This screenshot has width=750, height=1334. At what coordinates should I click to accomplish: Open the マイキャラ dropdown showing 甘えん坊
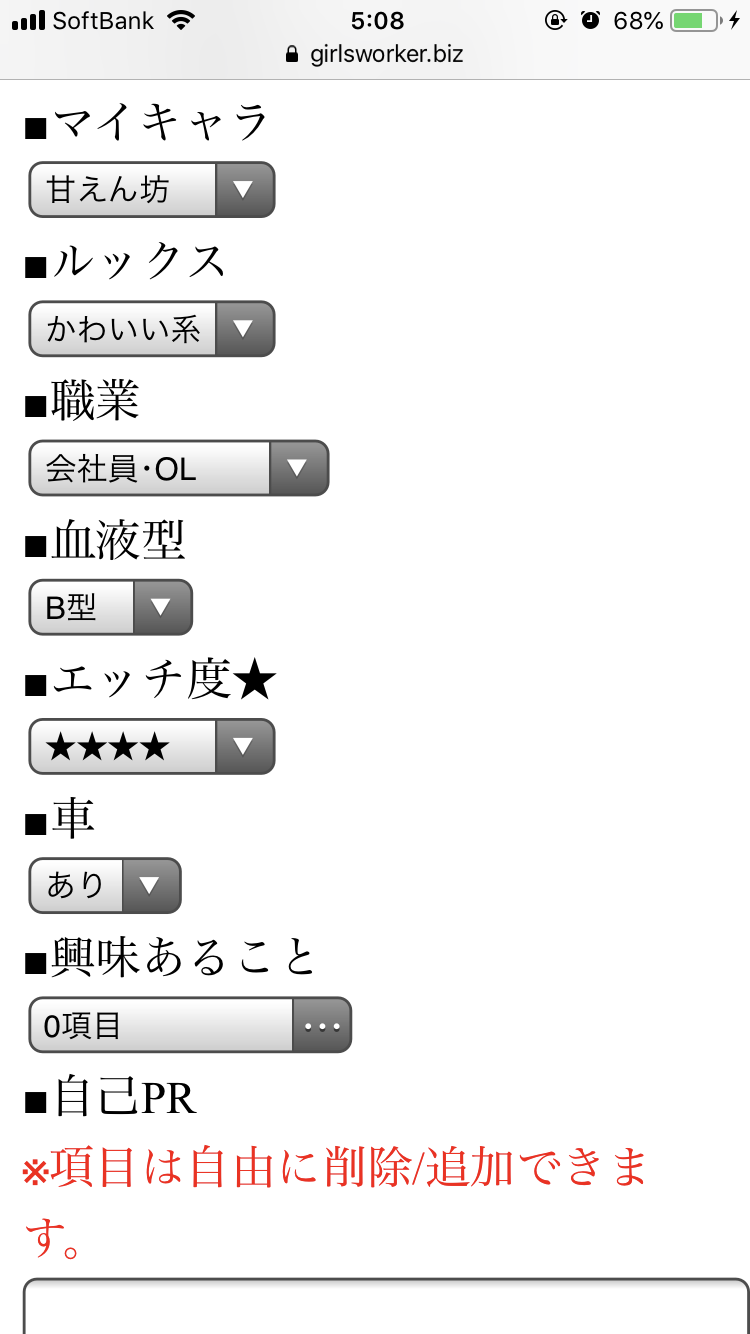[151, 190]
